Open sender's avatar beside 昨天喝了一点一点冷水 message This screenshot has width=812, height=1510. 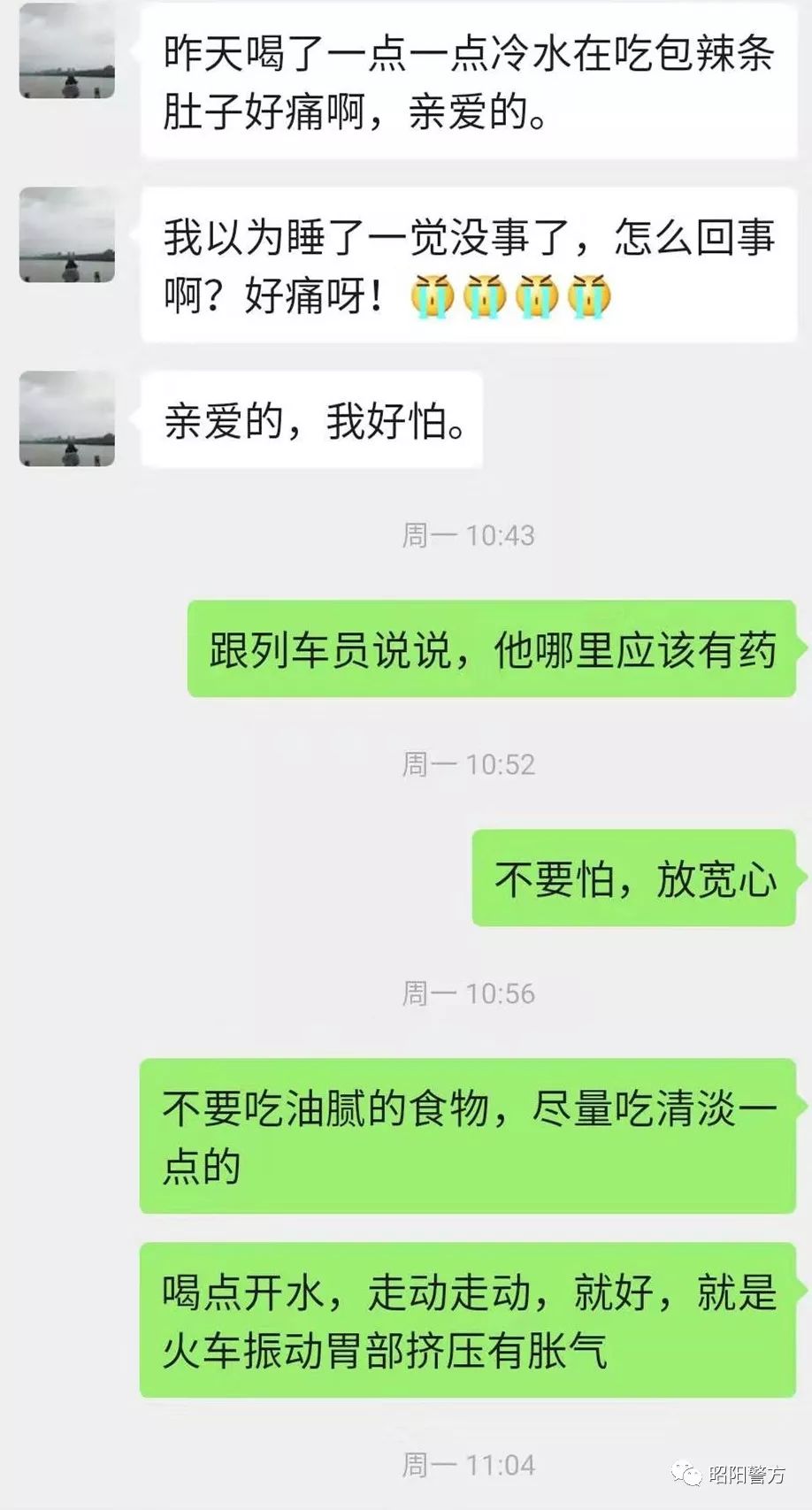67,50
